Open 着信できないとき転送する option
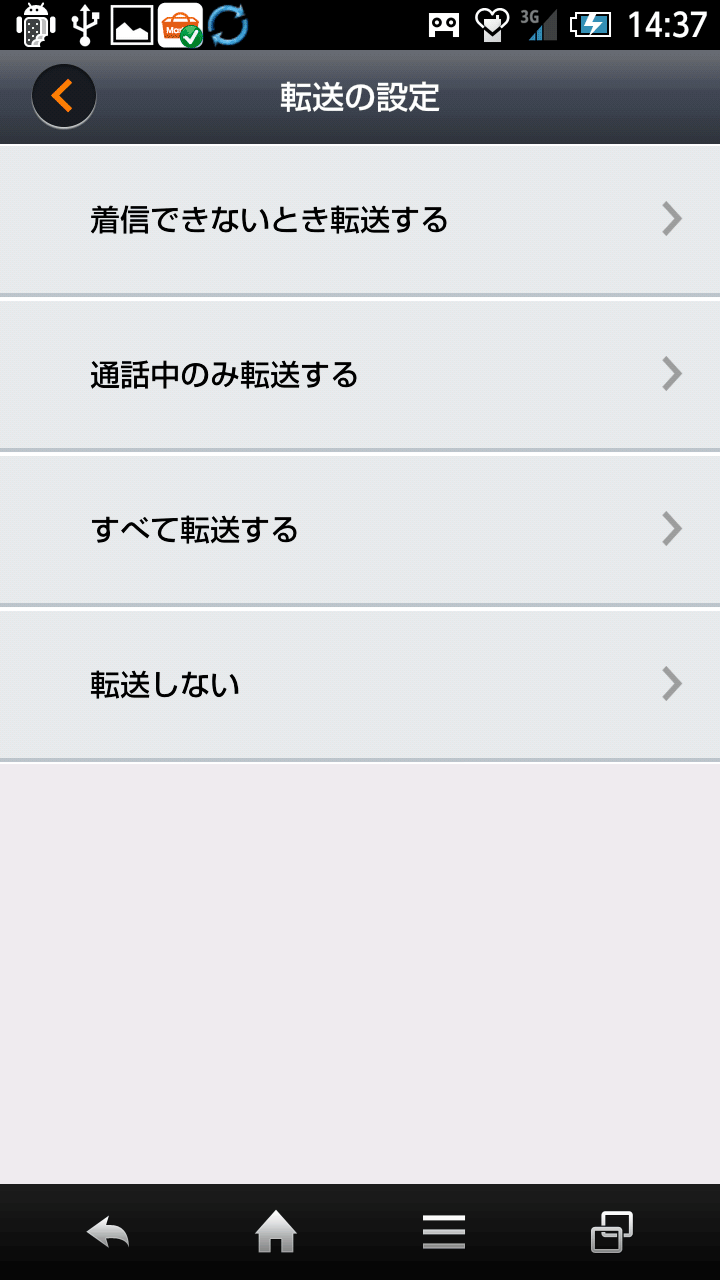The image size is (720, 1280). point(360,219)
